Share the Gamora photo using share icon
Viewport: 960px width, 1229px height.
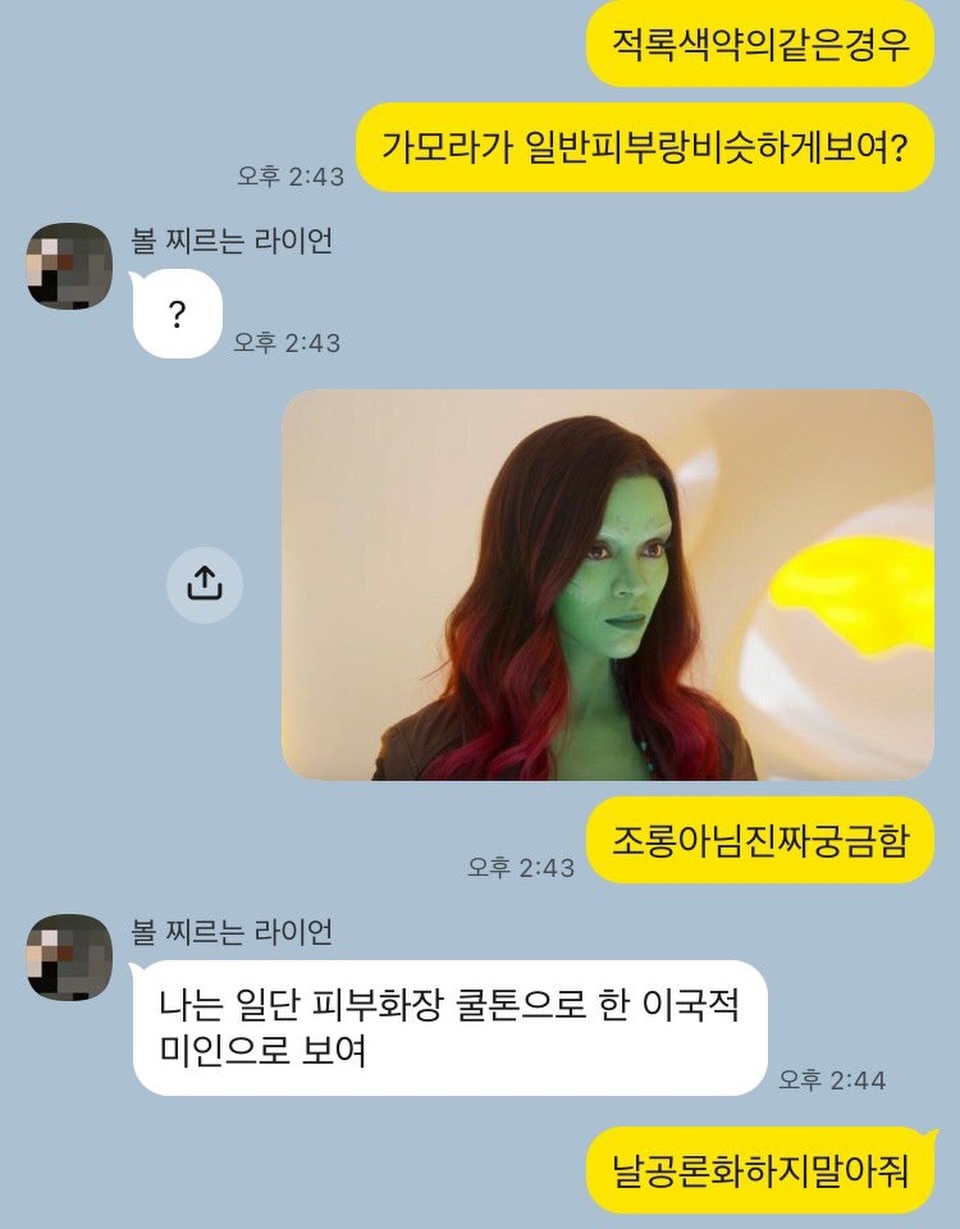tap(204, 584)
